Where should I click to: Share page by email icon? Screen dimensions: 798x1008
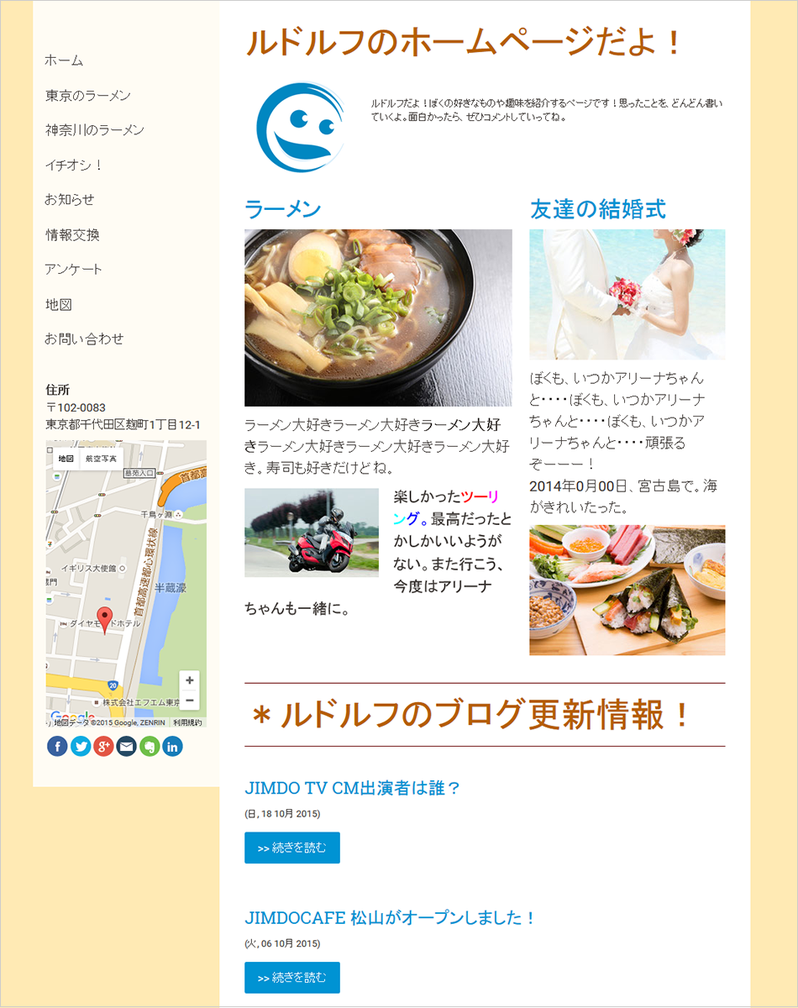tap(126, 746)
